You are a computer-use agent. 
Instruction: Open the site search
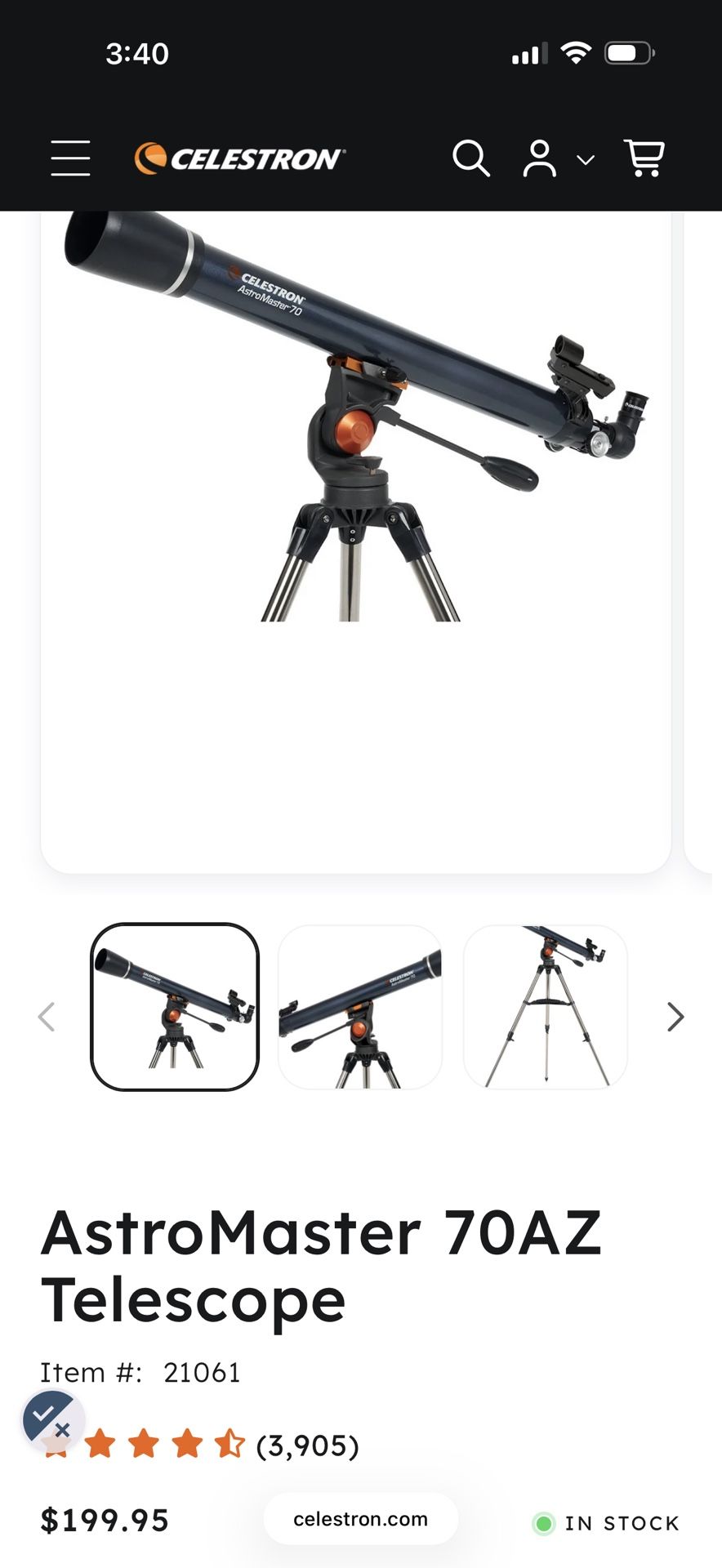[471, 158]
